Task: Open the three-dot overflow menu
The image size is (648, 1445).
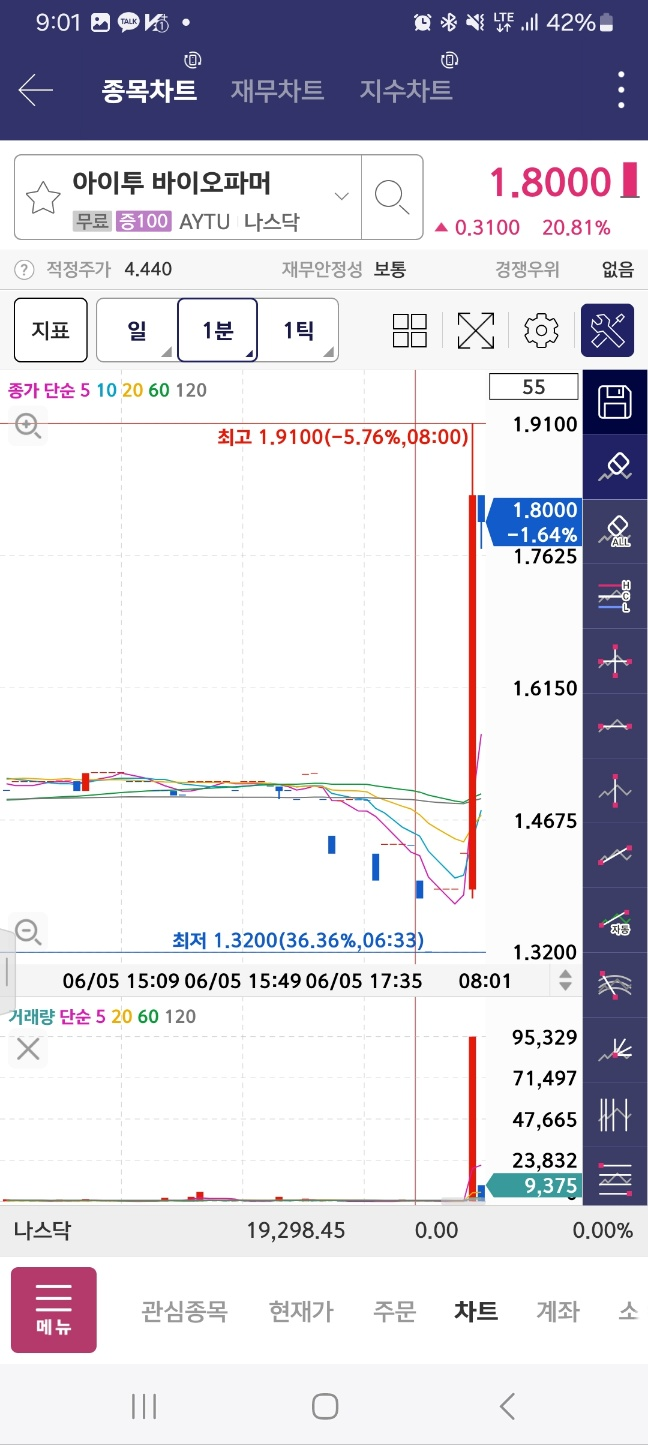Action: (621, 91)
